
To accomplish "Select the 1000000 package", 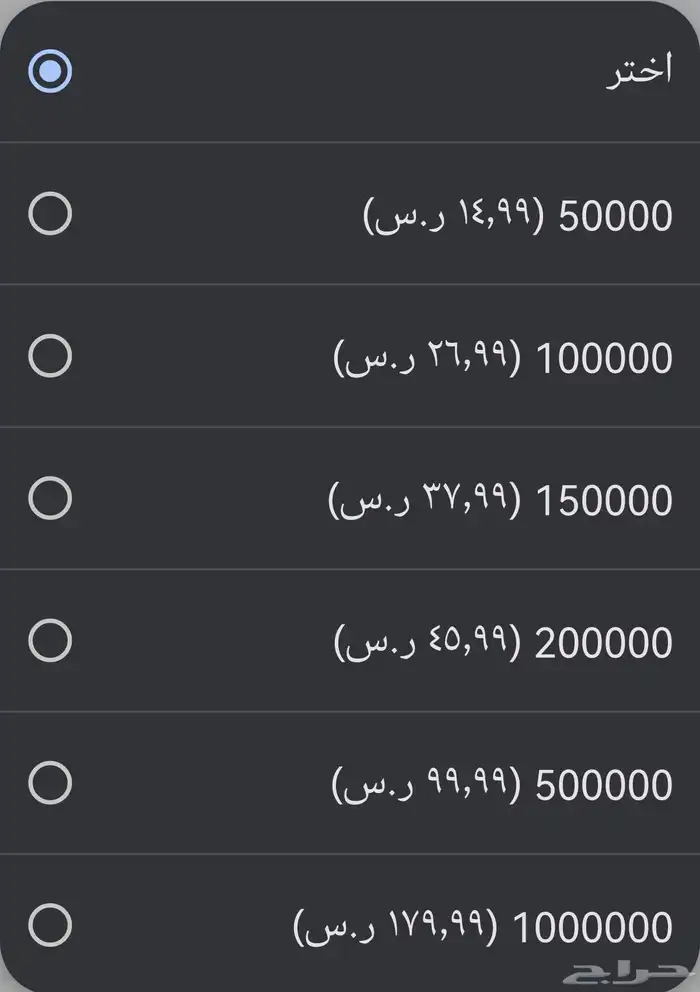I will coord(50,925).
